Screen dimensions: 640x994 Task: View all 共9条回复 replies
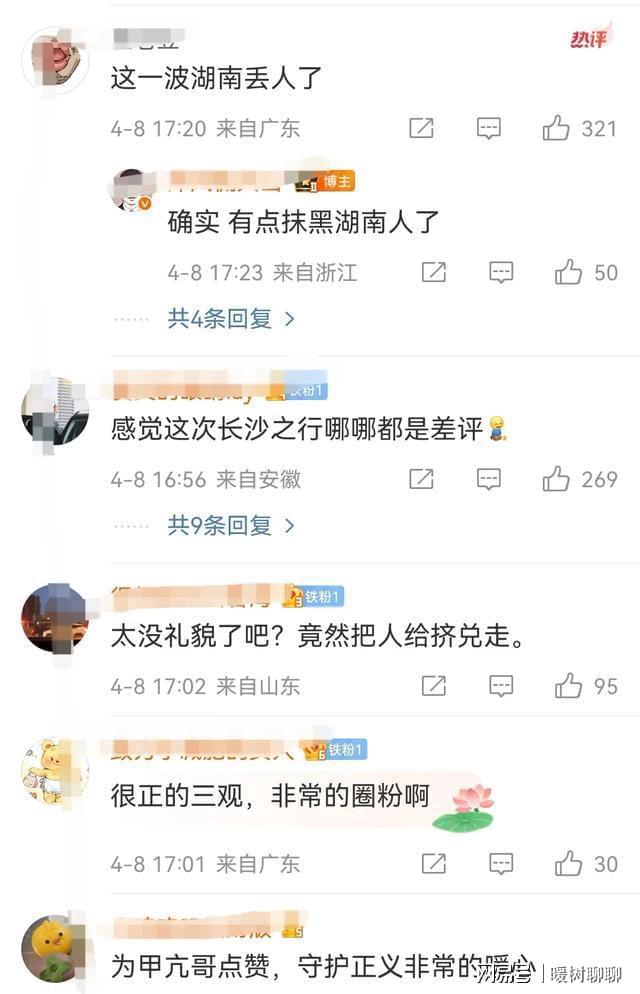click(231, 525)
